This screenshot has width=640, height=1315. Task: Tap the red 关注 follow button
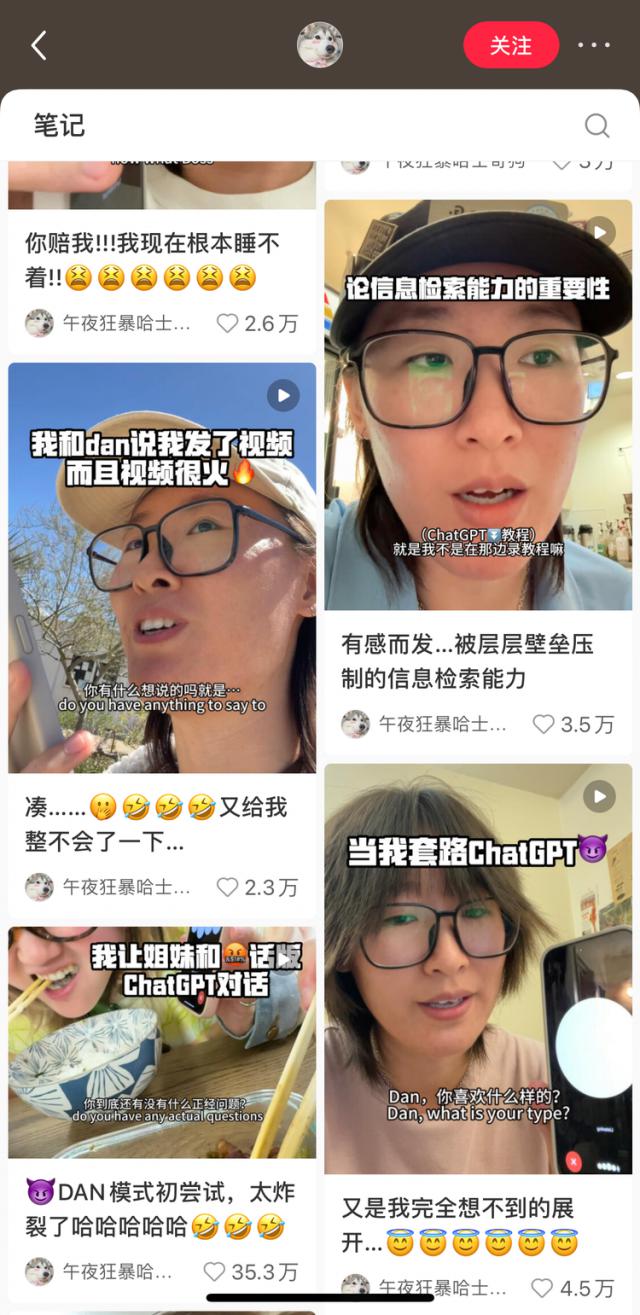tap(511, 45)
